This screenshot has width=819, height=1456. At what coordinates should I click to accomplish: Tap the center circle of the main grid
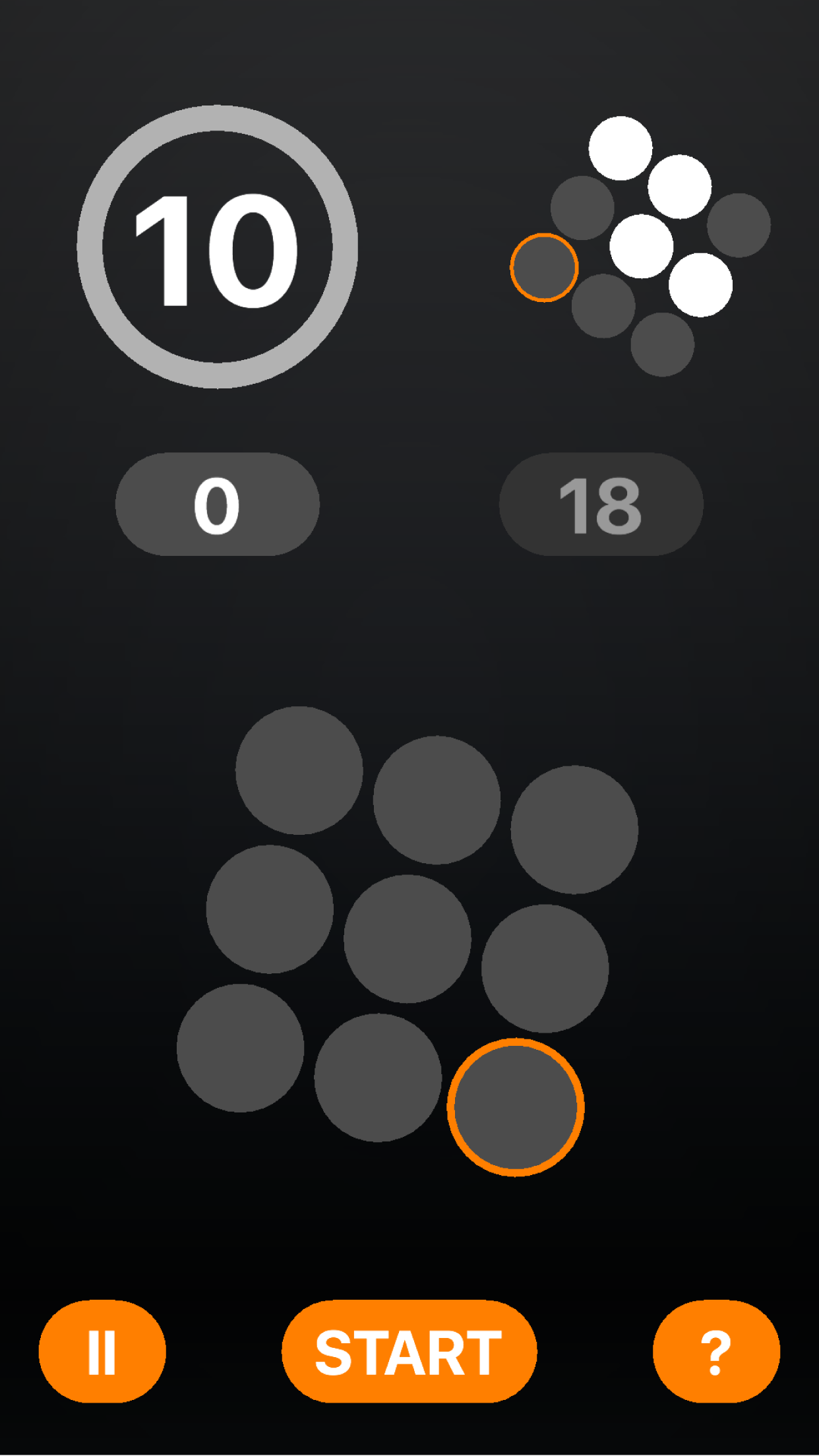click(408, 939)
